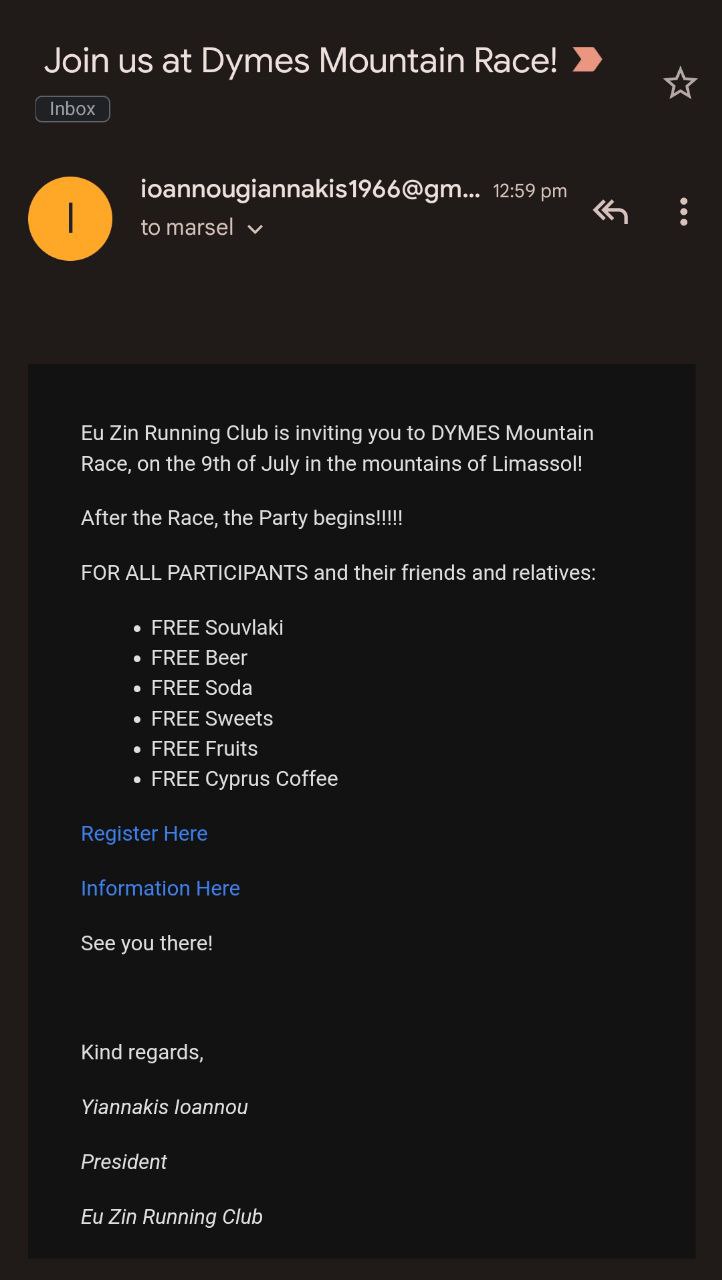Screen dimensions: 722x1280
Task: Reply all to this email
Action: (610, 211)
